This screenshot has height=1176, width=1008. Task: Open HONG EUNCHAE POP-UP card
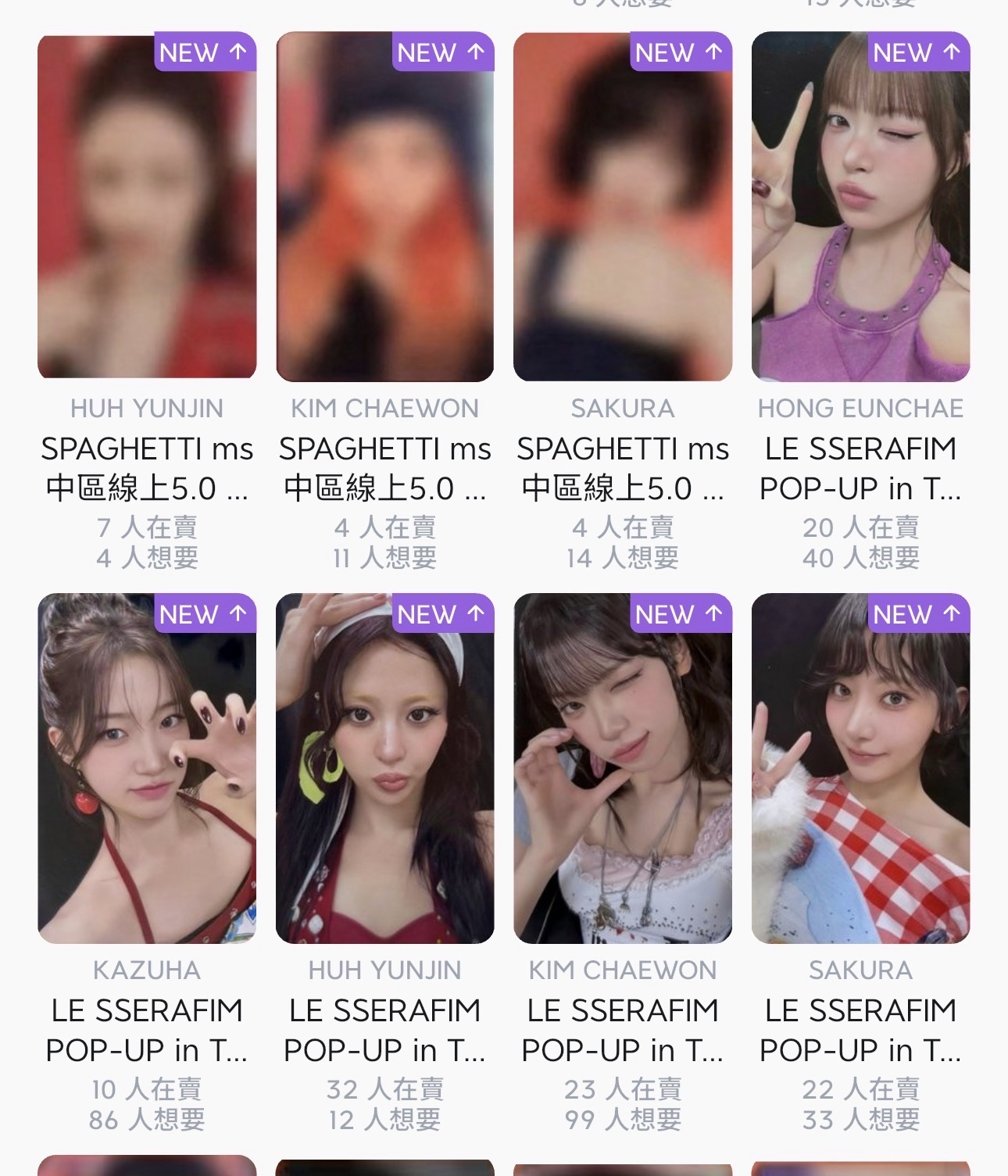pyautogui.click(x=860, y=207)
